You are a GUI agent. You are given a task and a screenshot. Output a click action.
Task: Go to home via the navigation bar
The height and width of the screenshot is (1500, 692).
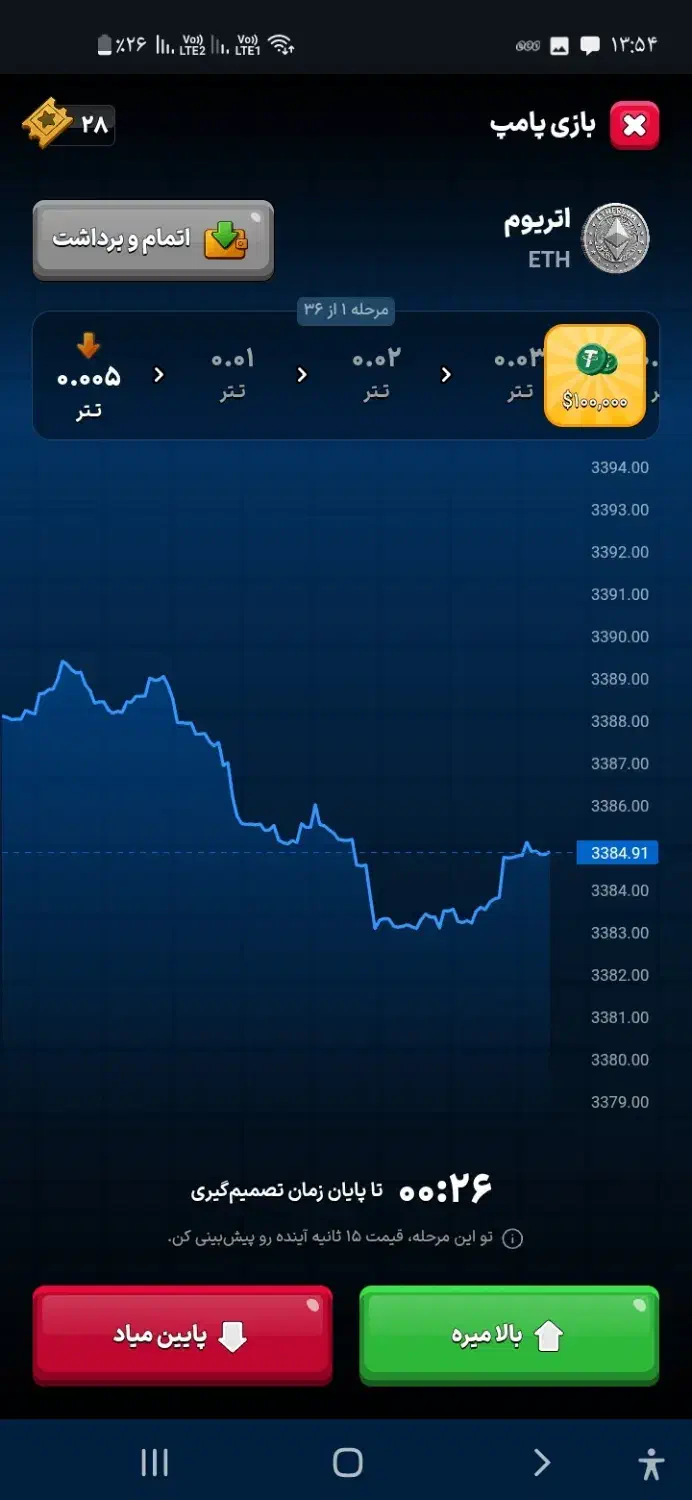click(347, 1463)
